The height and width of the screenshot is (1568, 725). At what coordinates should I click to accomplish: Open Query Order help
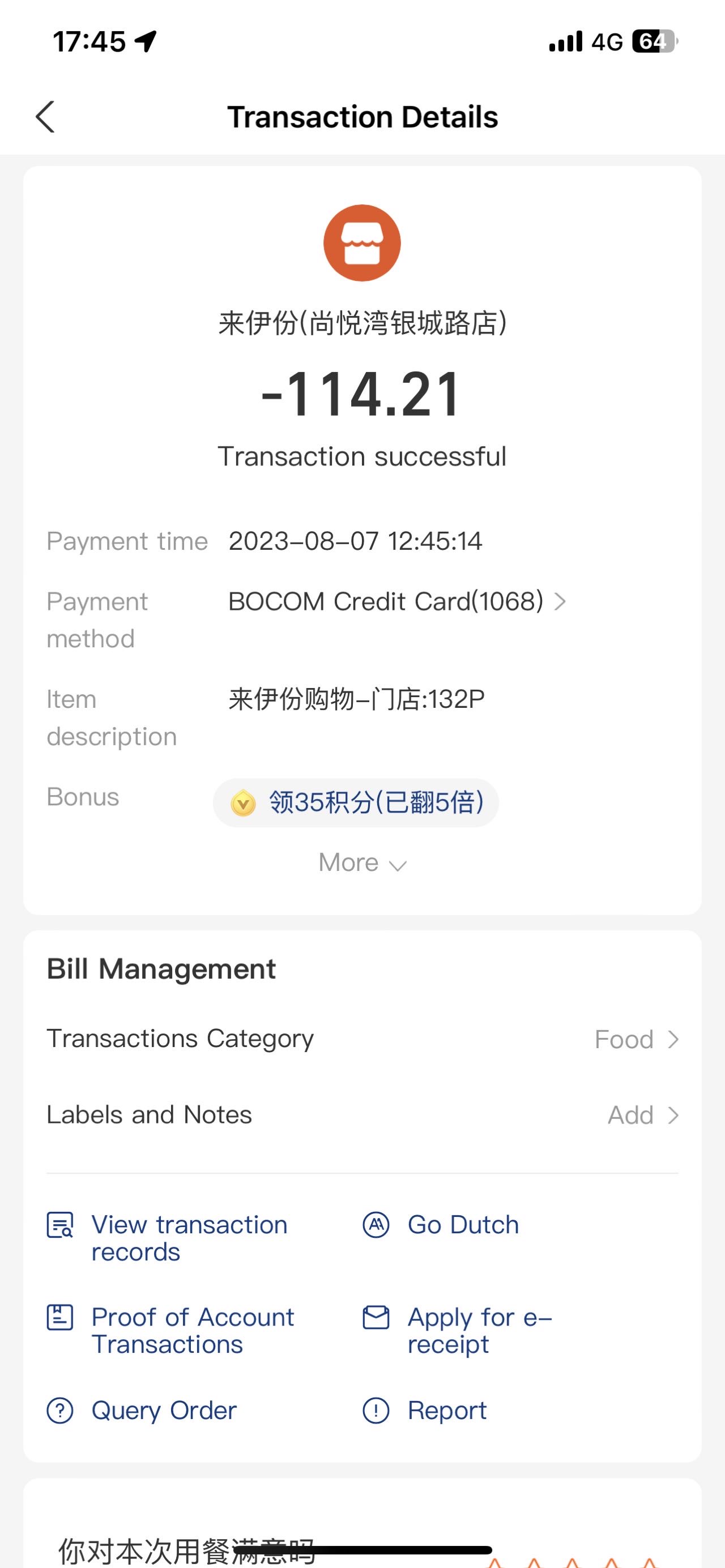tap(142, 1411)
